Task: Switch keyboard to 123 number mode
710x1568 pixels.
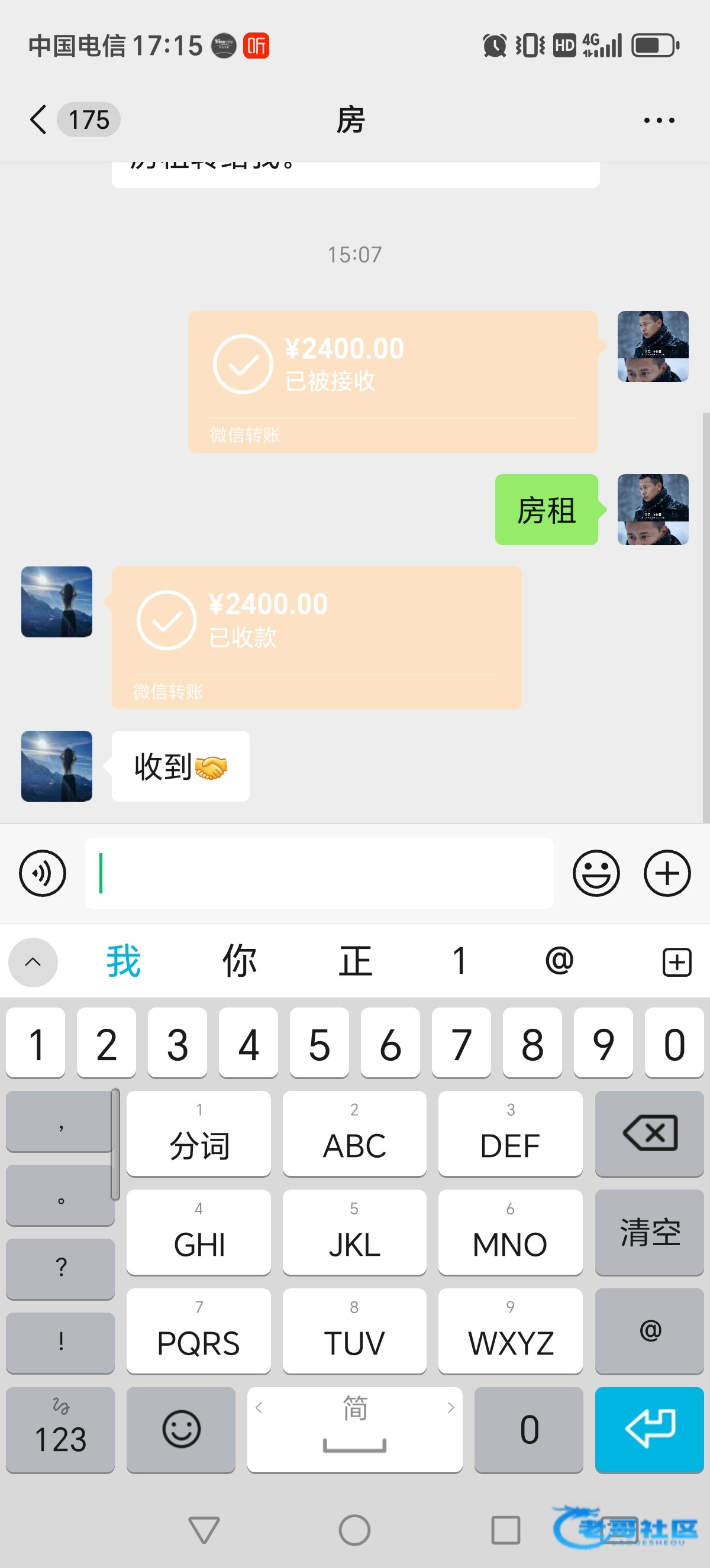Action: pyautogui.click(x=60, y=1429)
